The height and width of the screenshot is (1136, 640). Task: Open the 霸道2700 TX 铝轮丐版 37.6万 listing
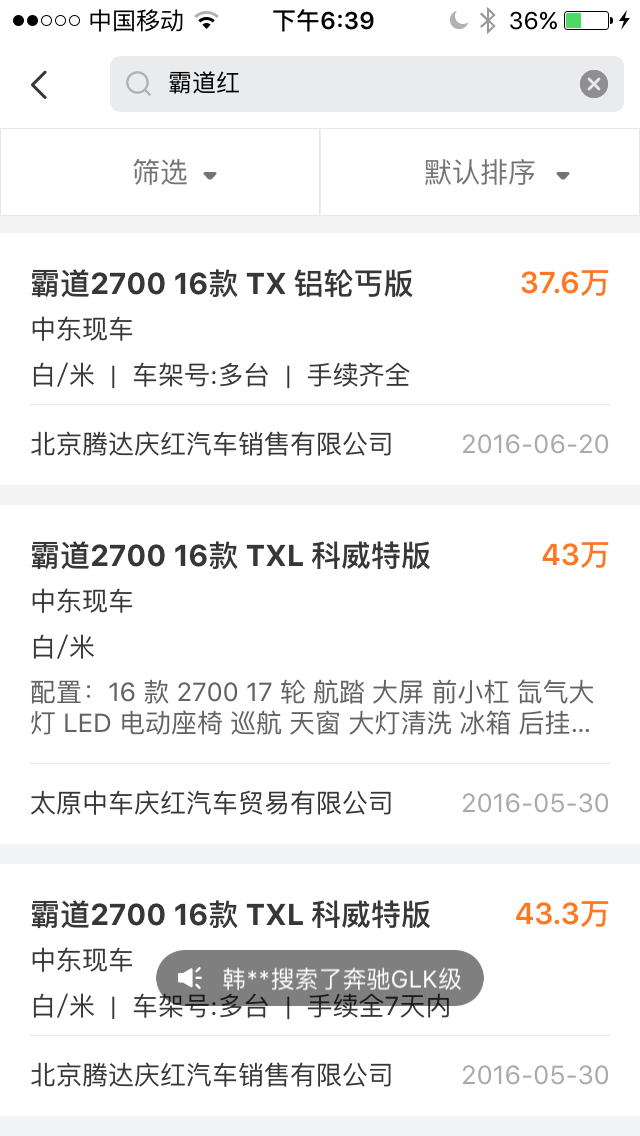320,359
